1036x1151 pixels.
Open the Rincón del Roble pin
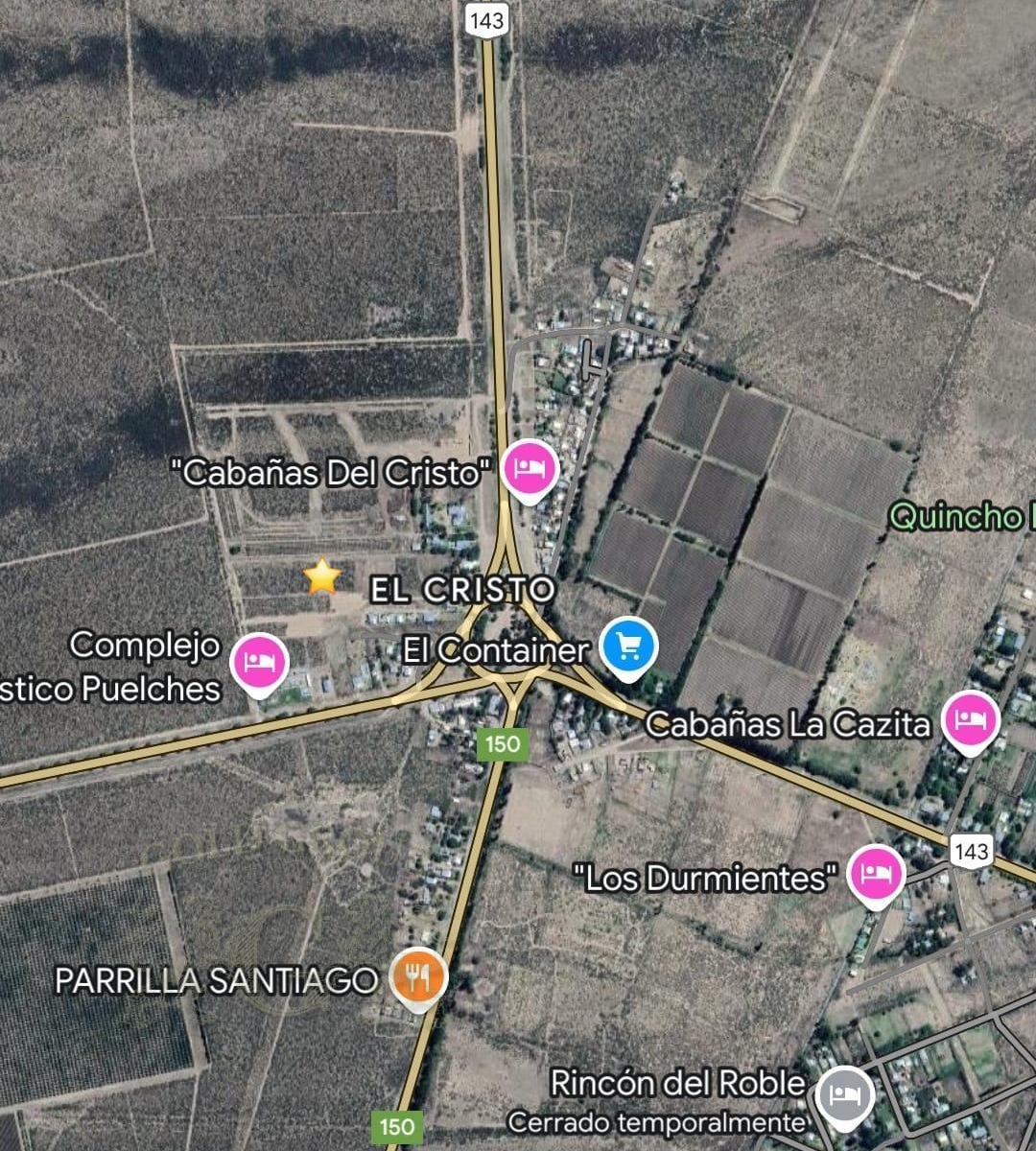(x=844, y=1094)
